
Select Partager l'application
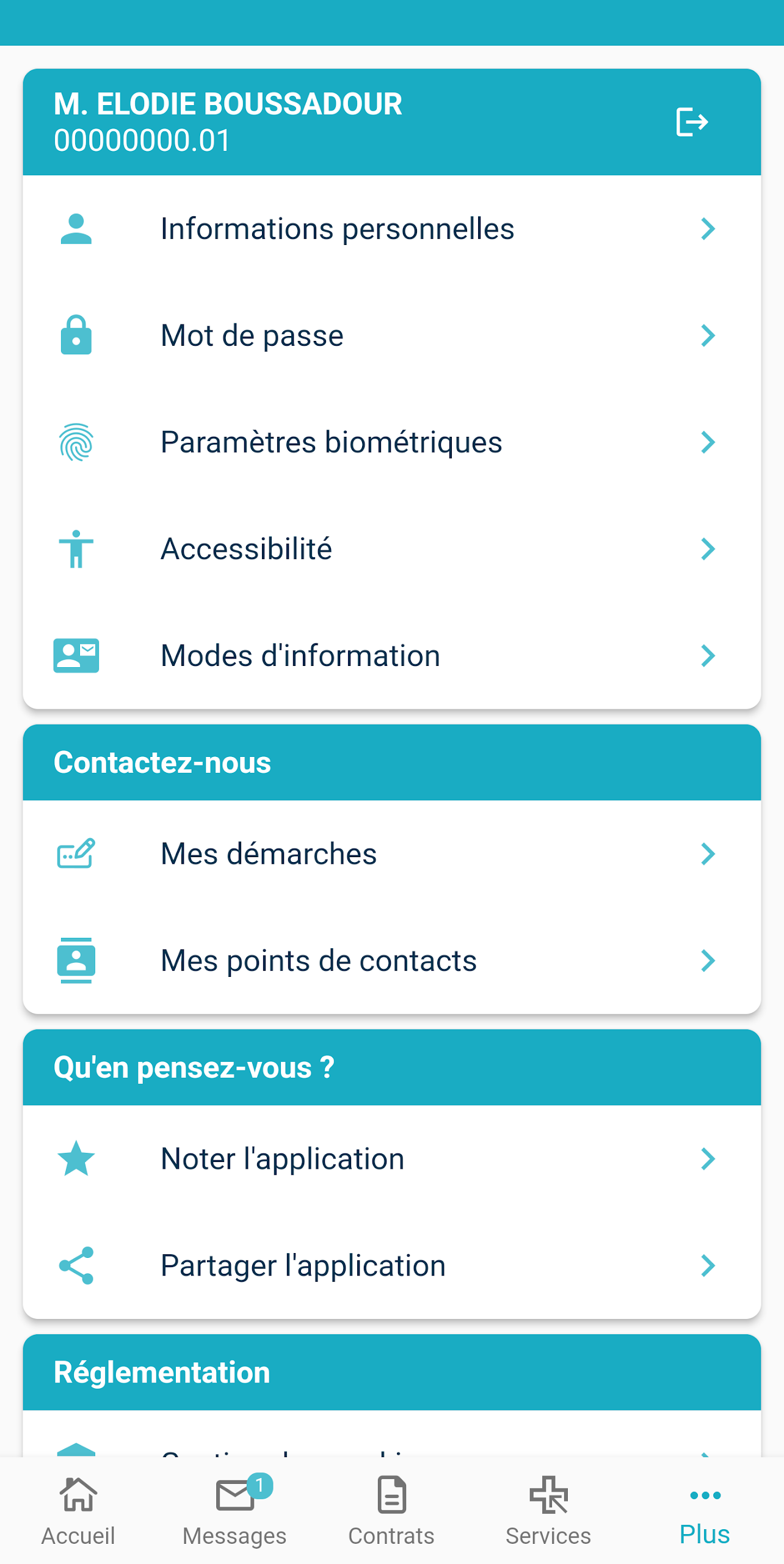click(x=392, y=1265)
